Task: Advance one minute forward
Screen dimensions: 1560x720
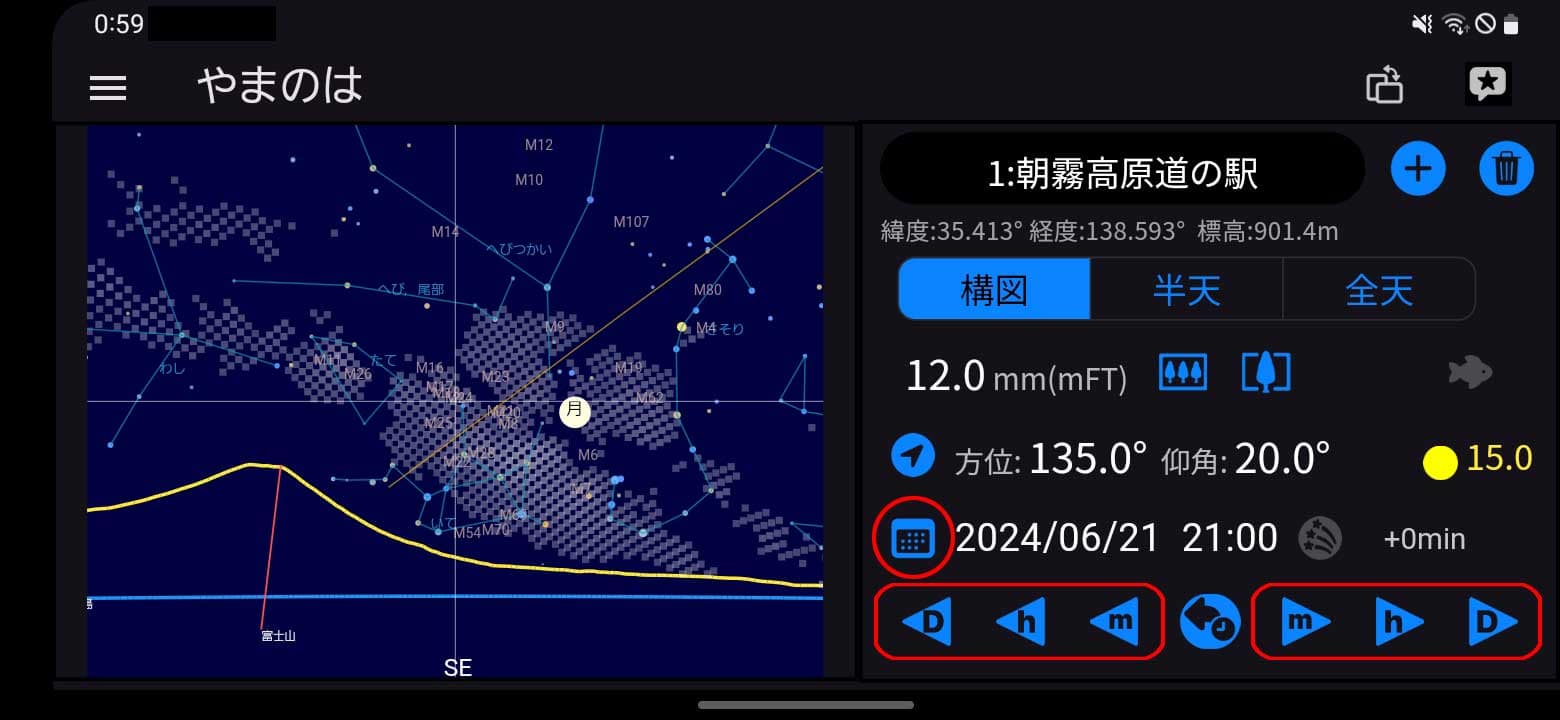Action: [x=1305, y=622]
